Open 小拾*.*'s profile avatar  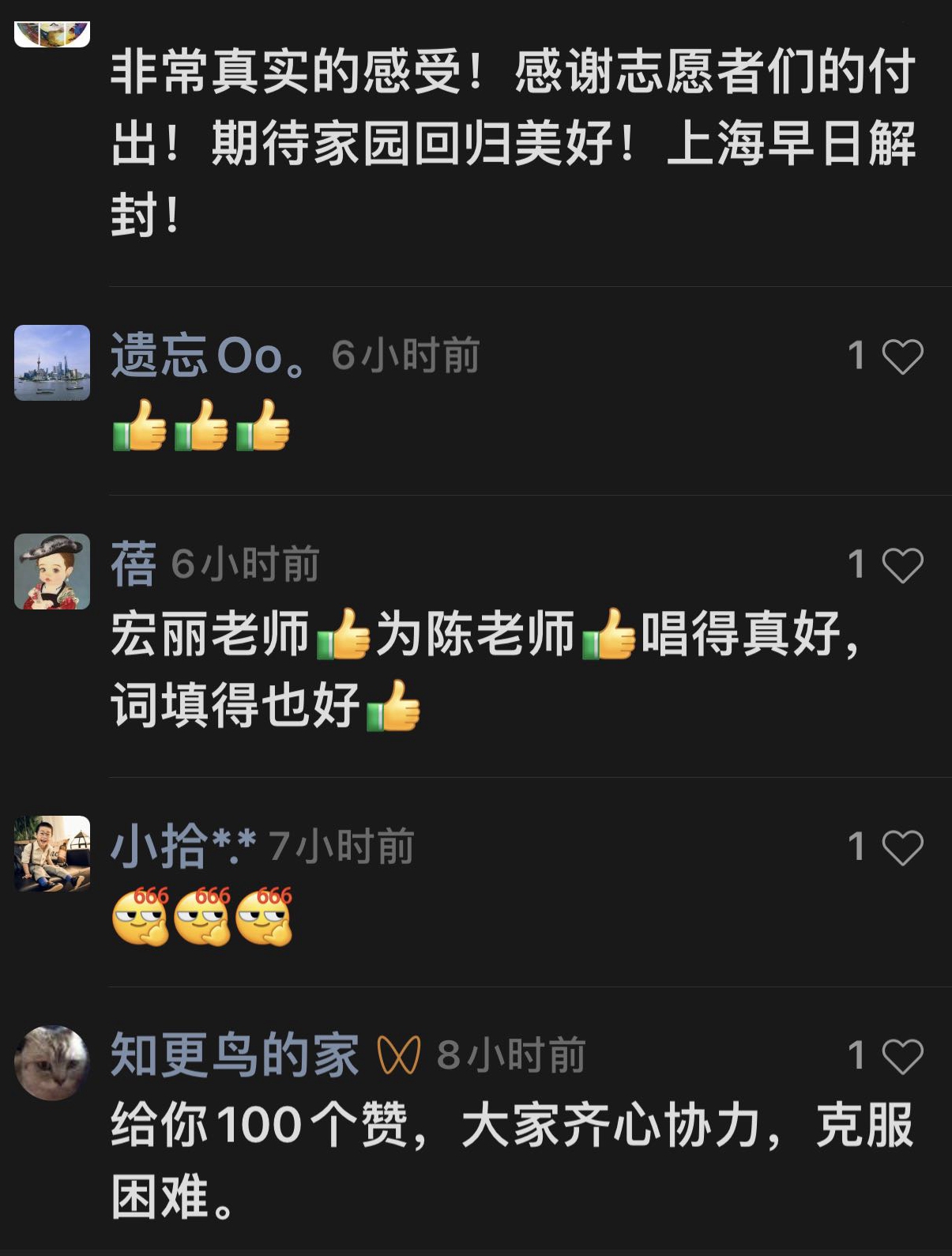52,854
